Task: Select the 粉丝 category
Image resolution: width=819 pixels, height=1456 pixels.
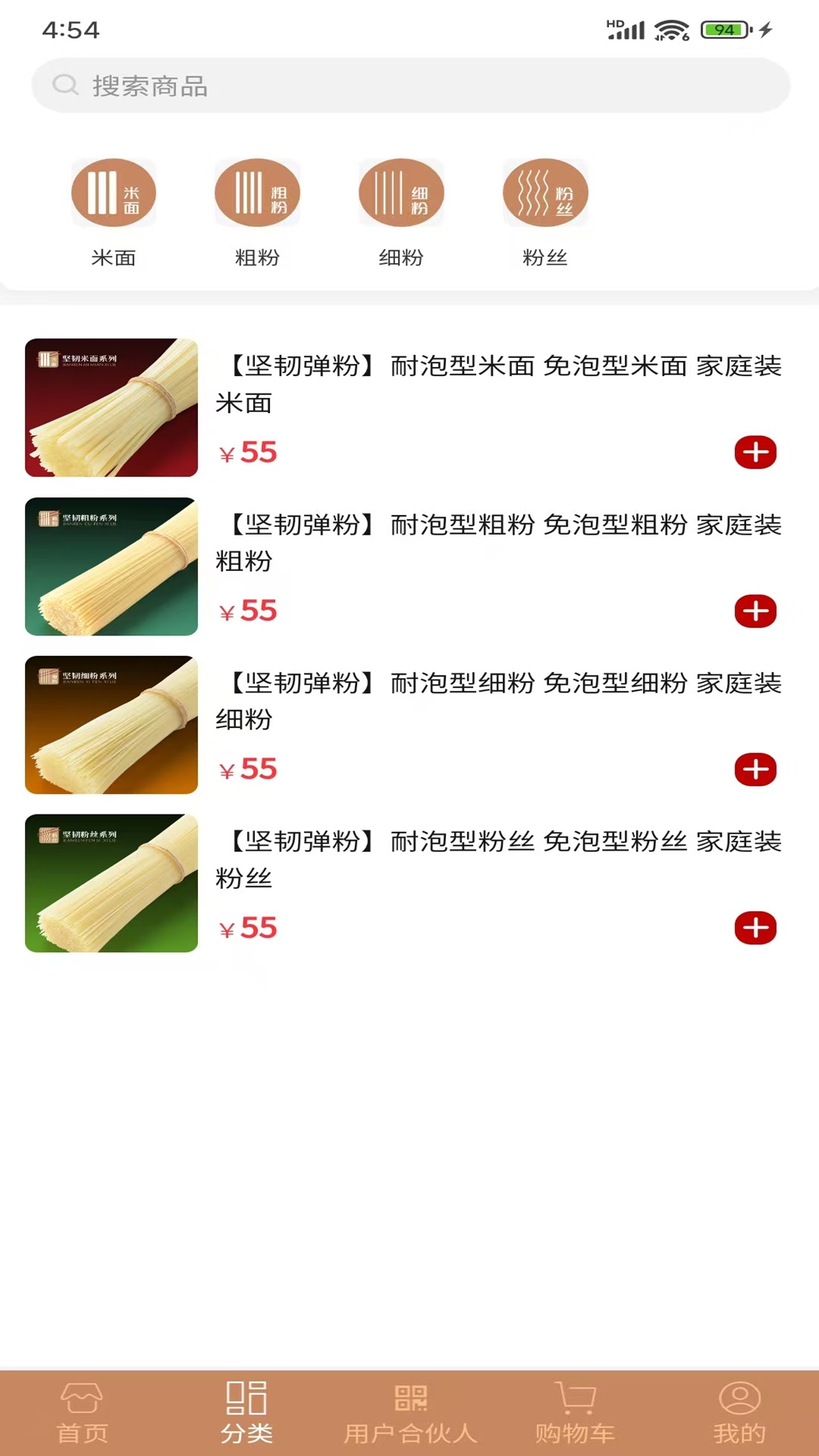Action: 545,213
